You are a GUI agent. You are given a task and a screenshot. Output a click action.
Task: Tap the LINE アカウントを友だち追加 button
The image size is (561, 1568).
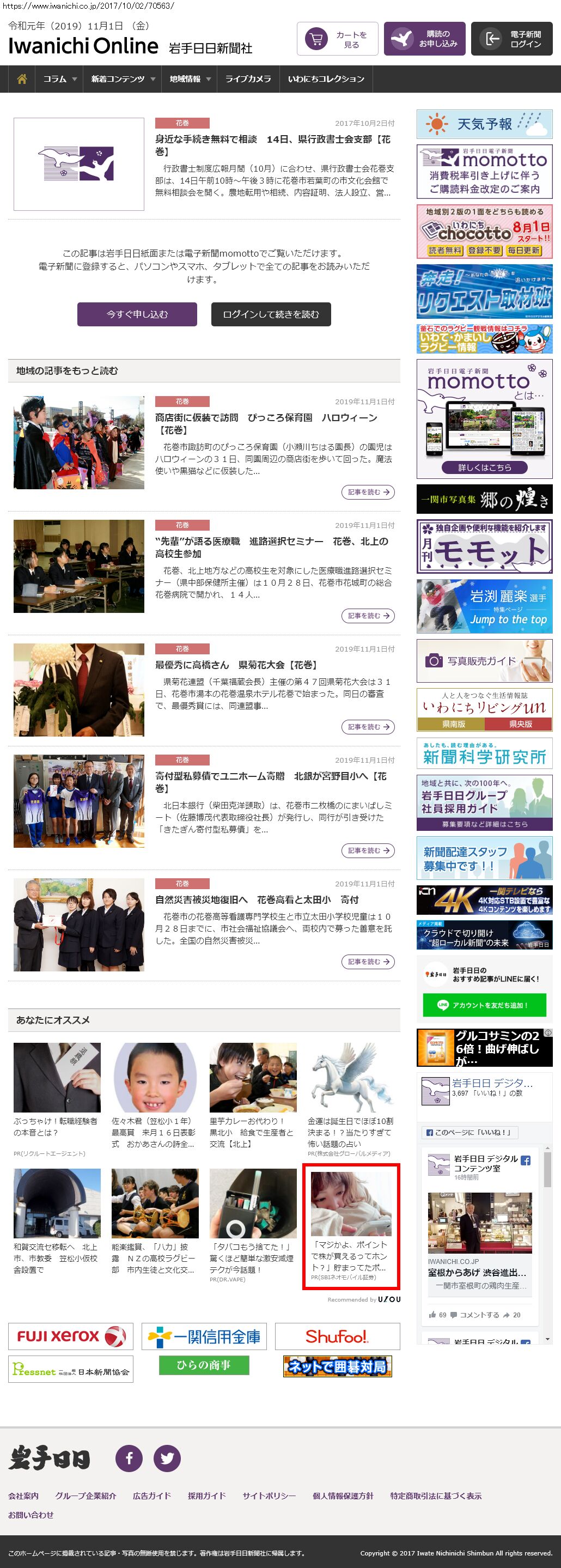click(x=484, y=1005)
